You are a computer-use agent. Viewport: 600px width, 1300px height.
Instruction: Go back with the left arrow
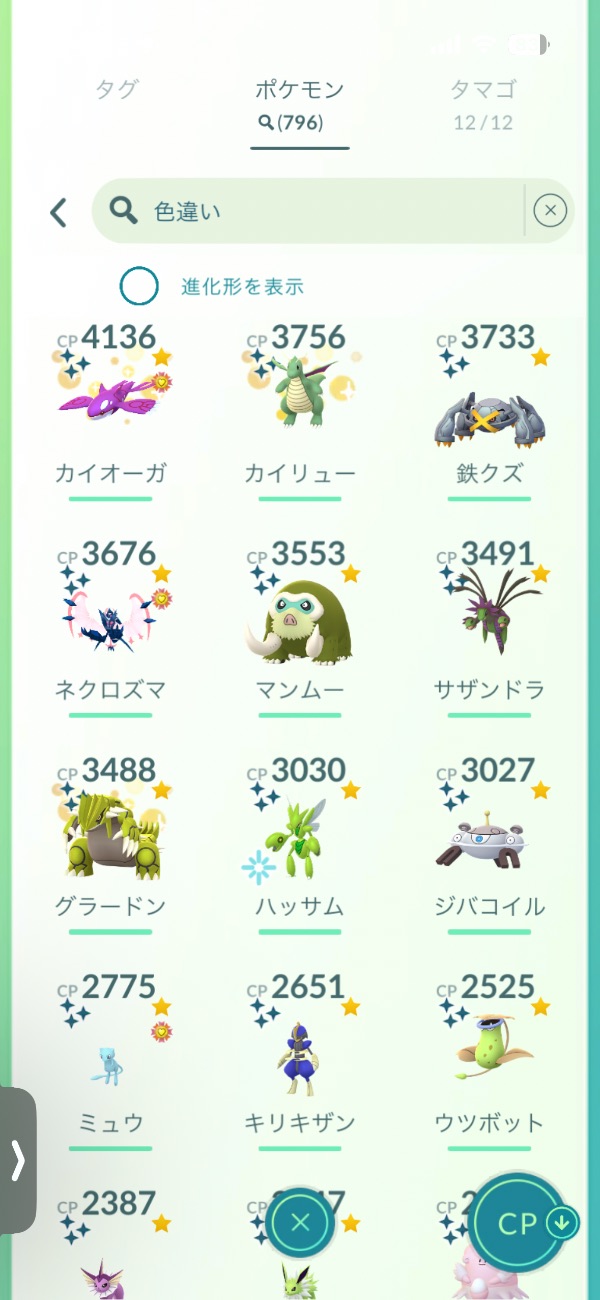59,212
